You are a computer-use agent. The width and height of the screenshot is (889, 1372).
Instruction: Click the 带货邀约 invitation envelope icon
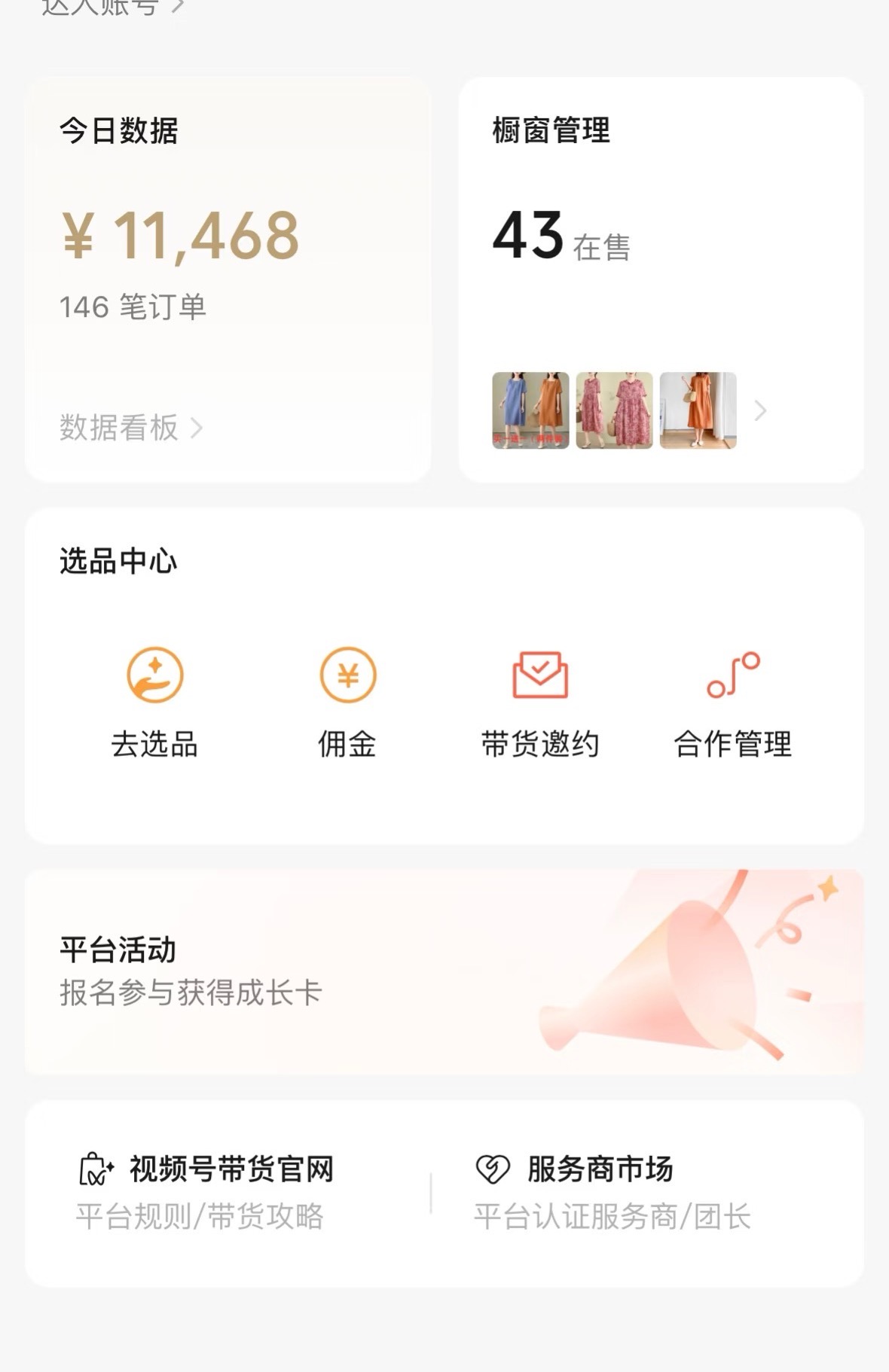coord(539,676)
